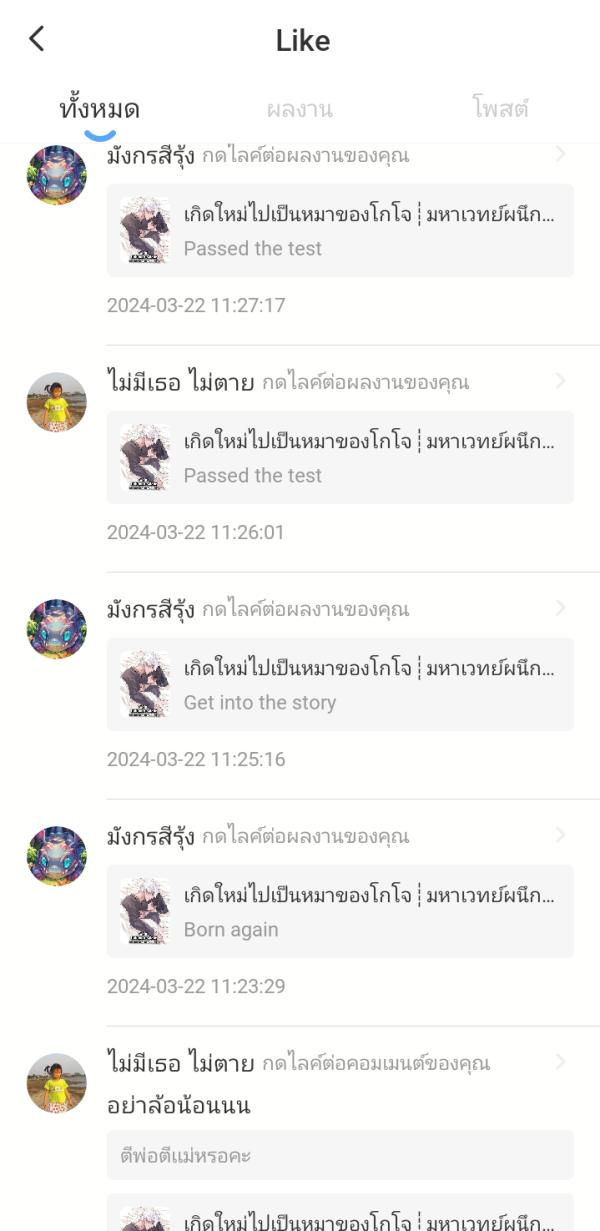Go back from the Like screen

(37, 39)
